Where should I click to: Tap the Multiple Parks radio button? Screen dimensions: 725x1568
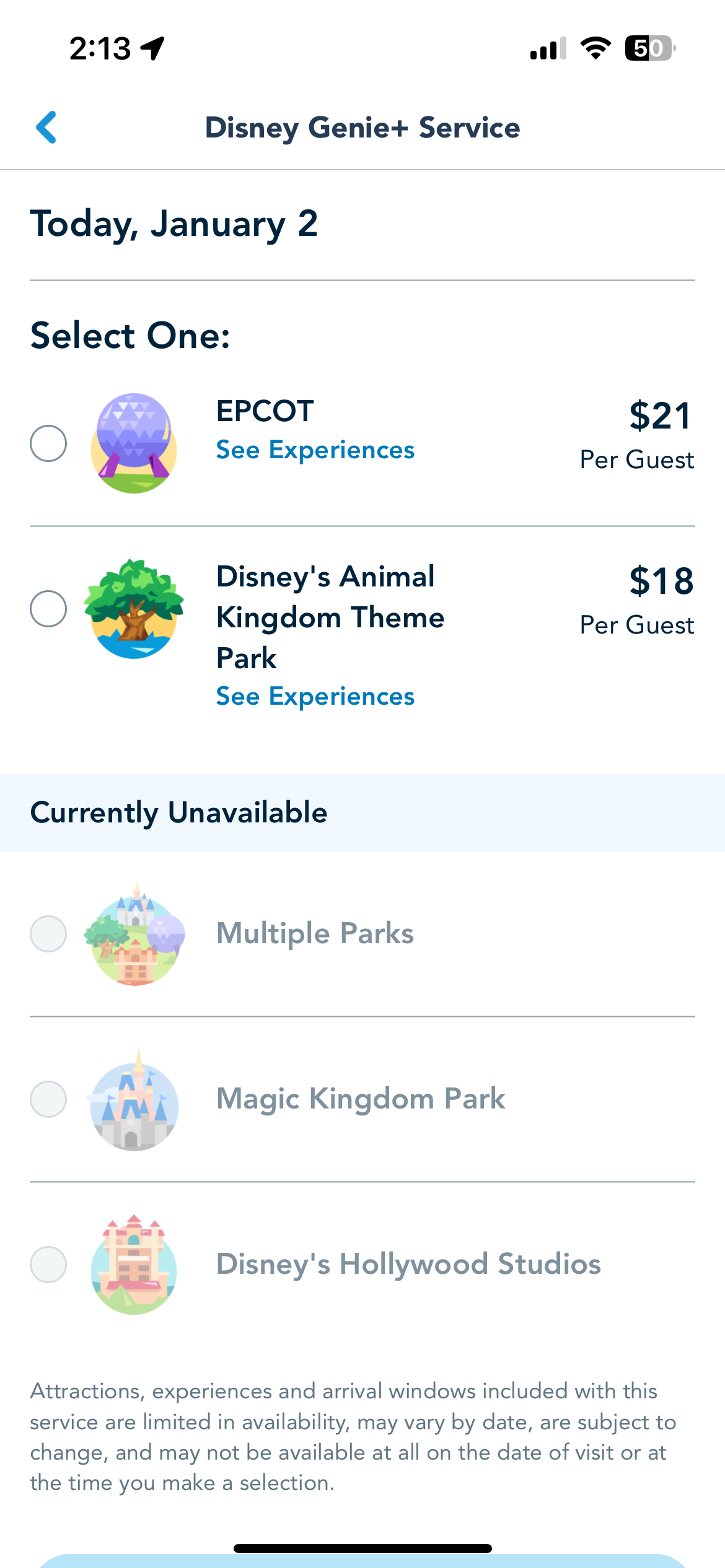point(48,934)
